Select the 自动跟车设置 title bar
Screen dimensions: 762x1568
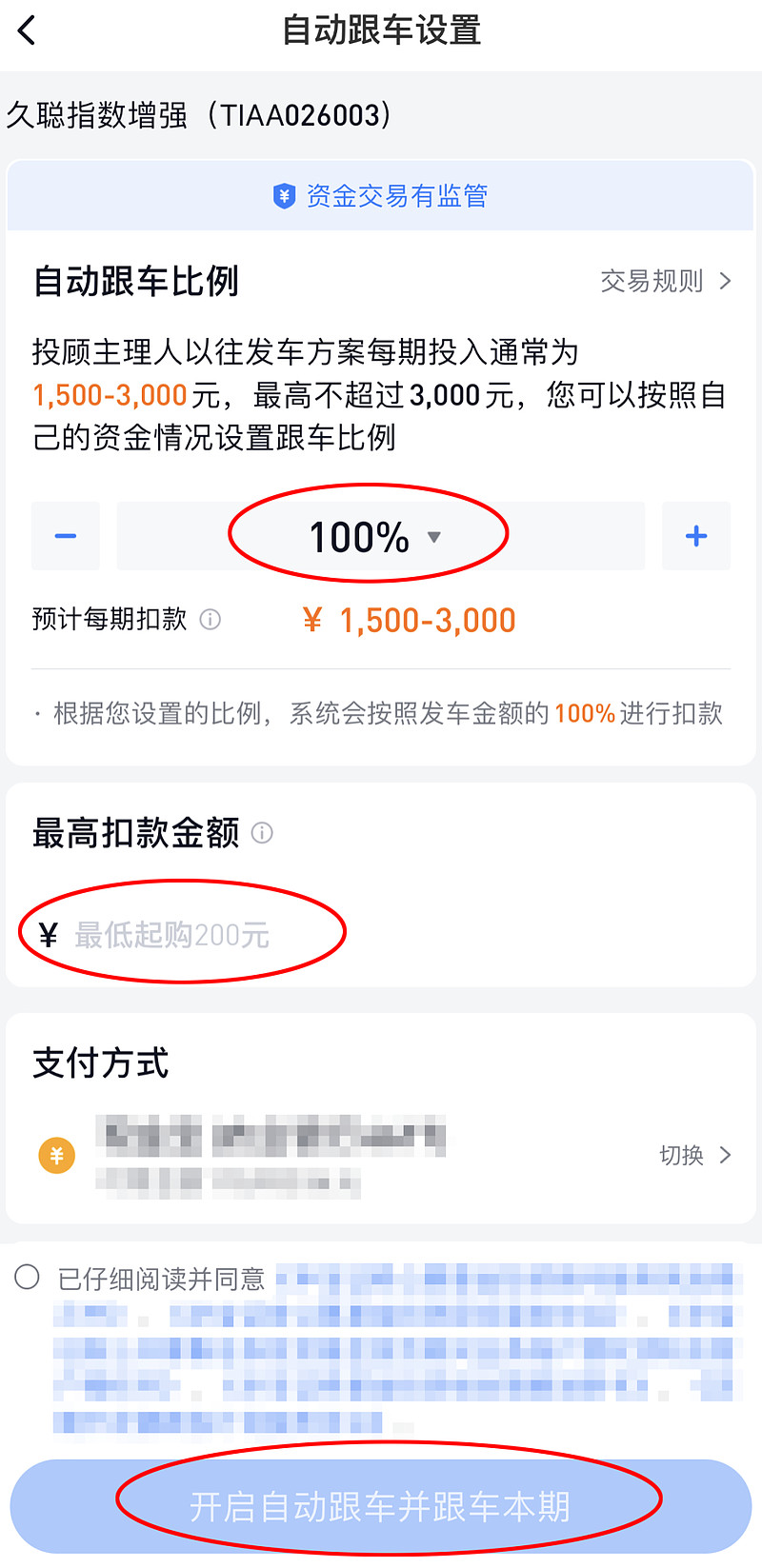pyautogui.click(x=381, y=31)
